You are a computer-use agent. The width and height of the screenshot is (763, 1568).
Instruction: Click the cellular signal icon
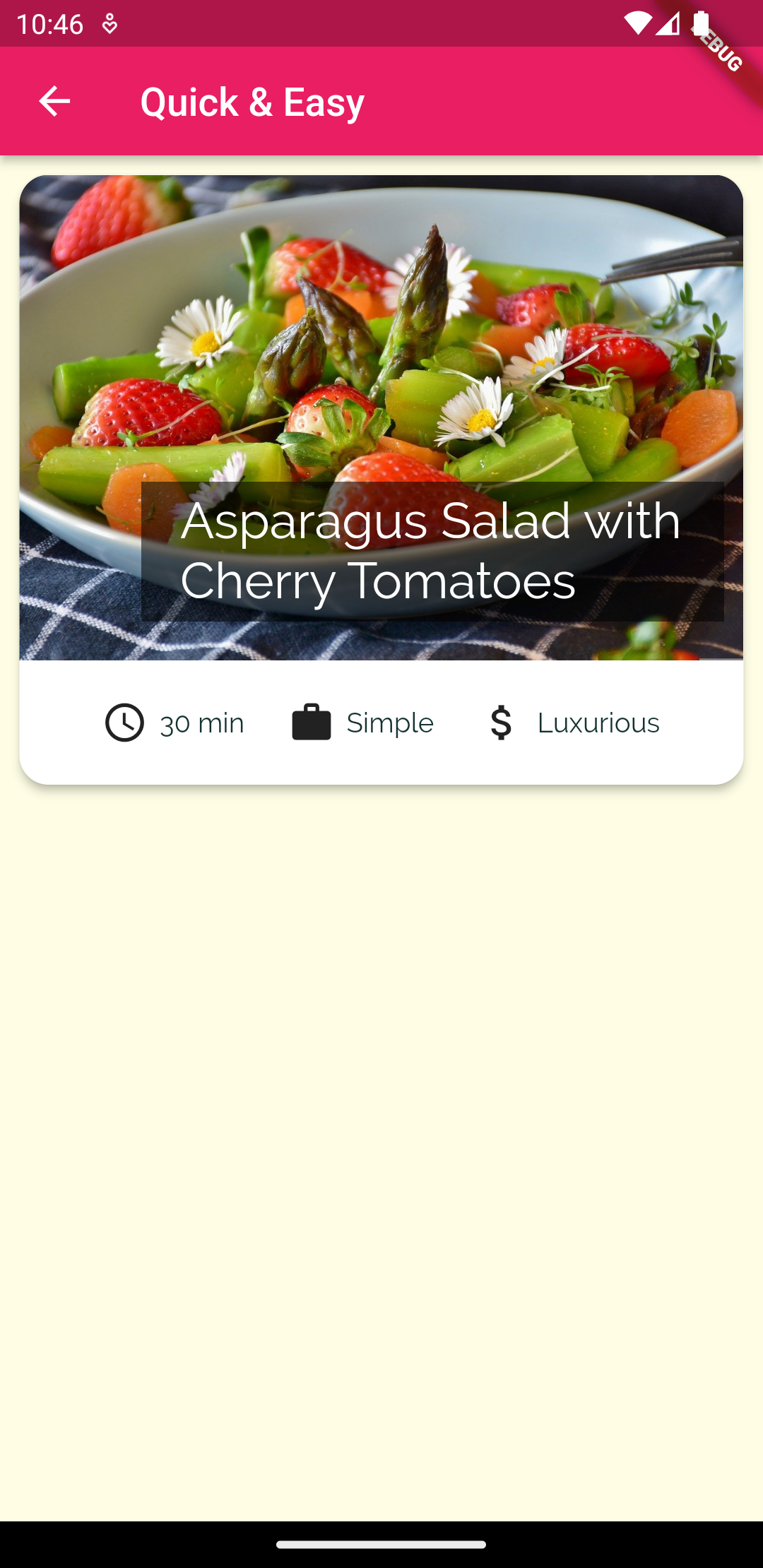point(668,24)
